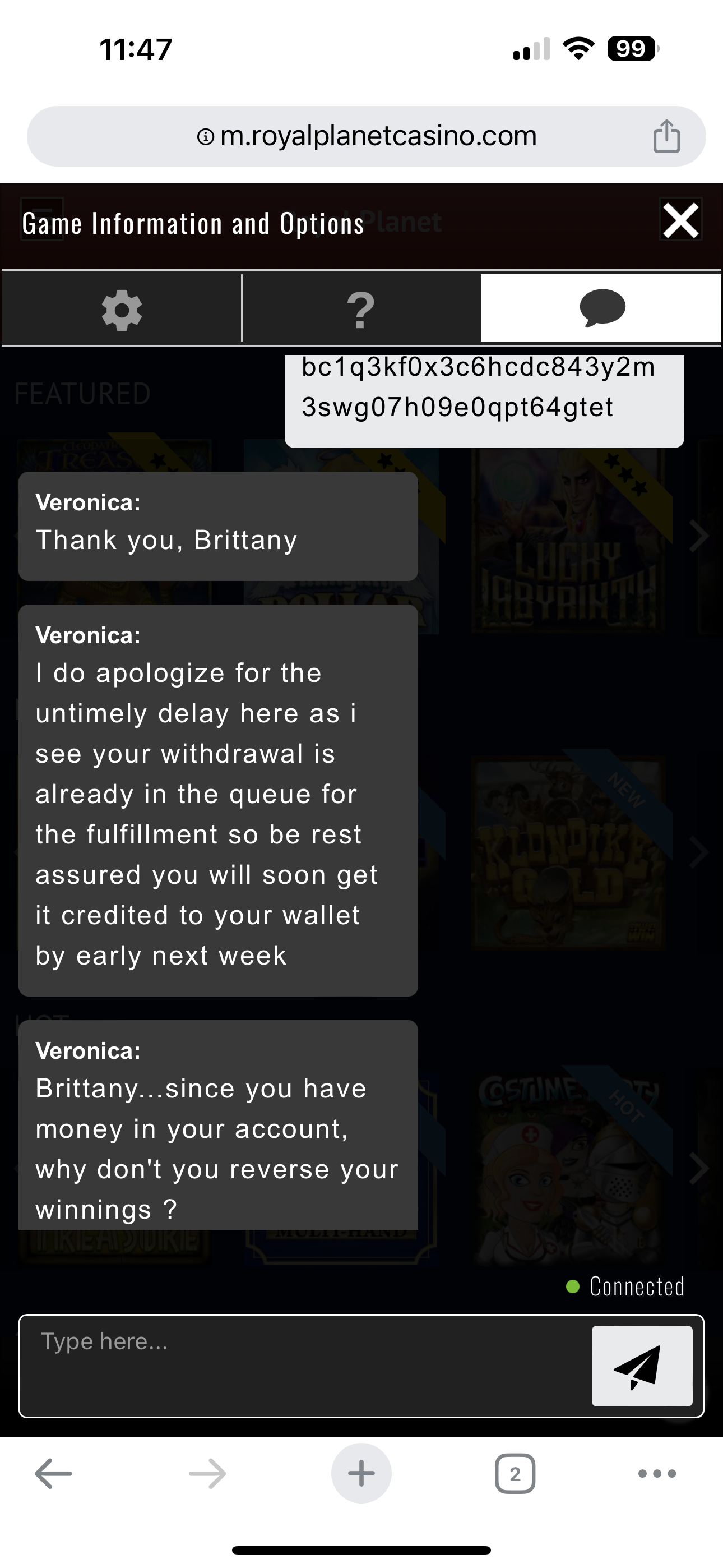Open a new browser tab

(x=361, y=1474)
